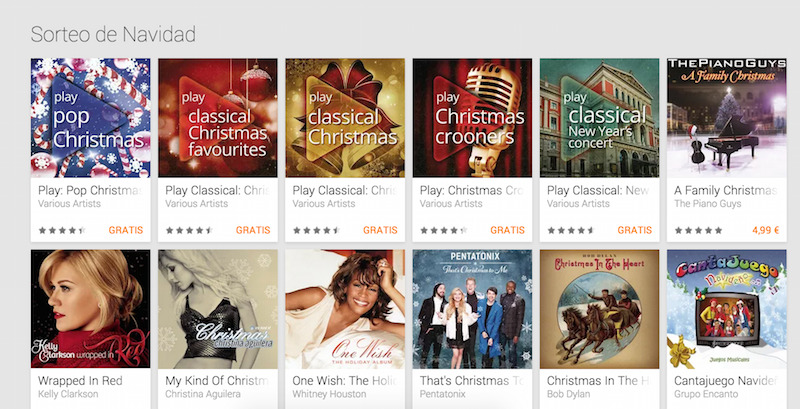Open Wrapped In Red by Kelly Clarkson
Screen dimensions: 800x409
coord(90,310)
